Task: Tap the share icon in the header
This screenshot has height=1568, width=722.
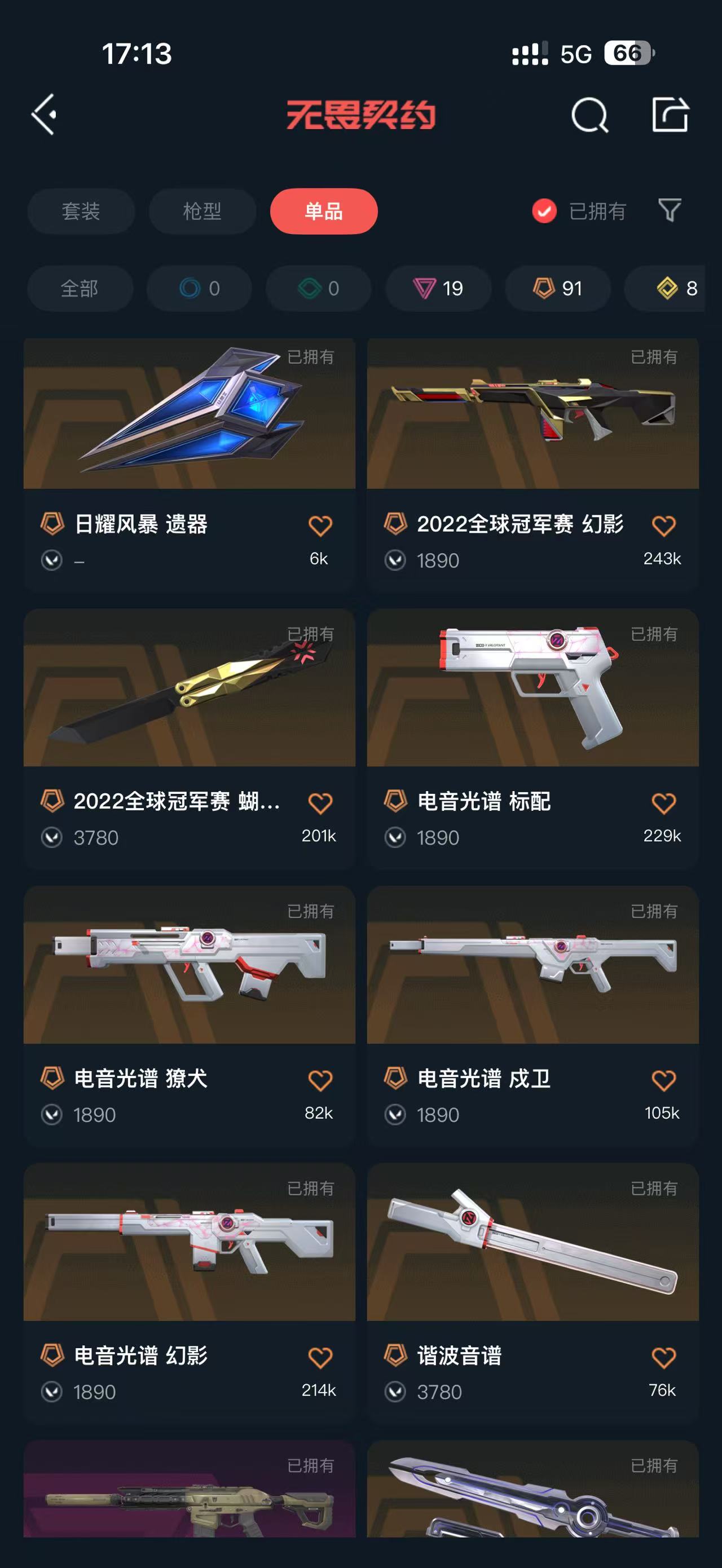Action: point(670,114)
